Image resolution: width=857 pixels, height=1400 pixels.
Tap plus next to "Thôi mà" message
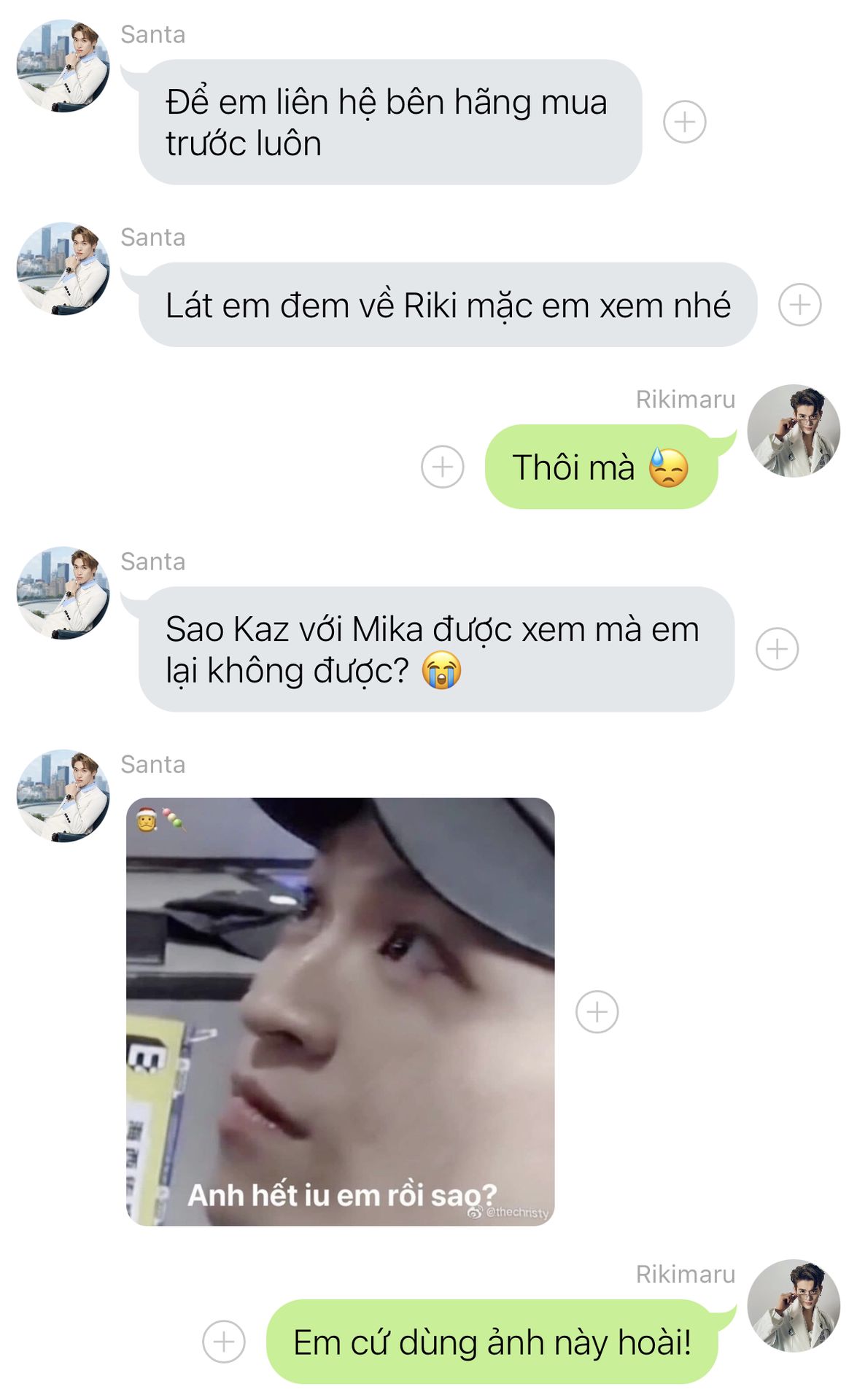point(443,467)
